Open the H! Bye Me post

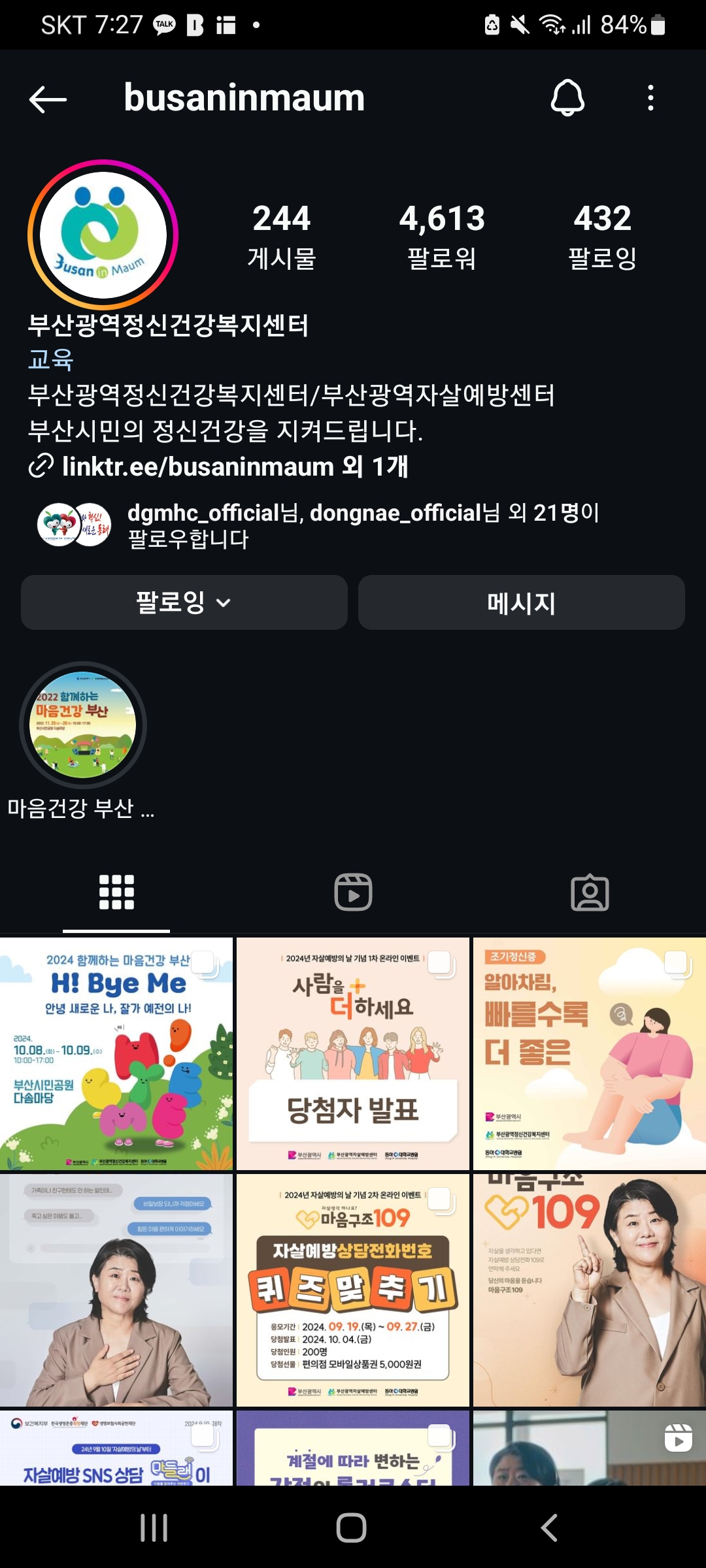[x=116, y=1054]
